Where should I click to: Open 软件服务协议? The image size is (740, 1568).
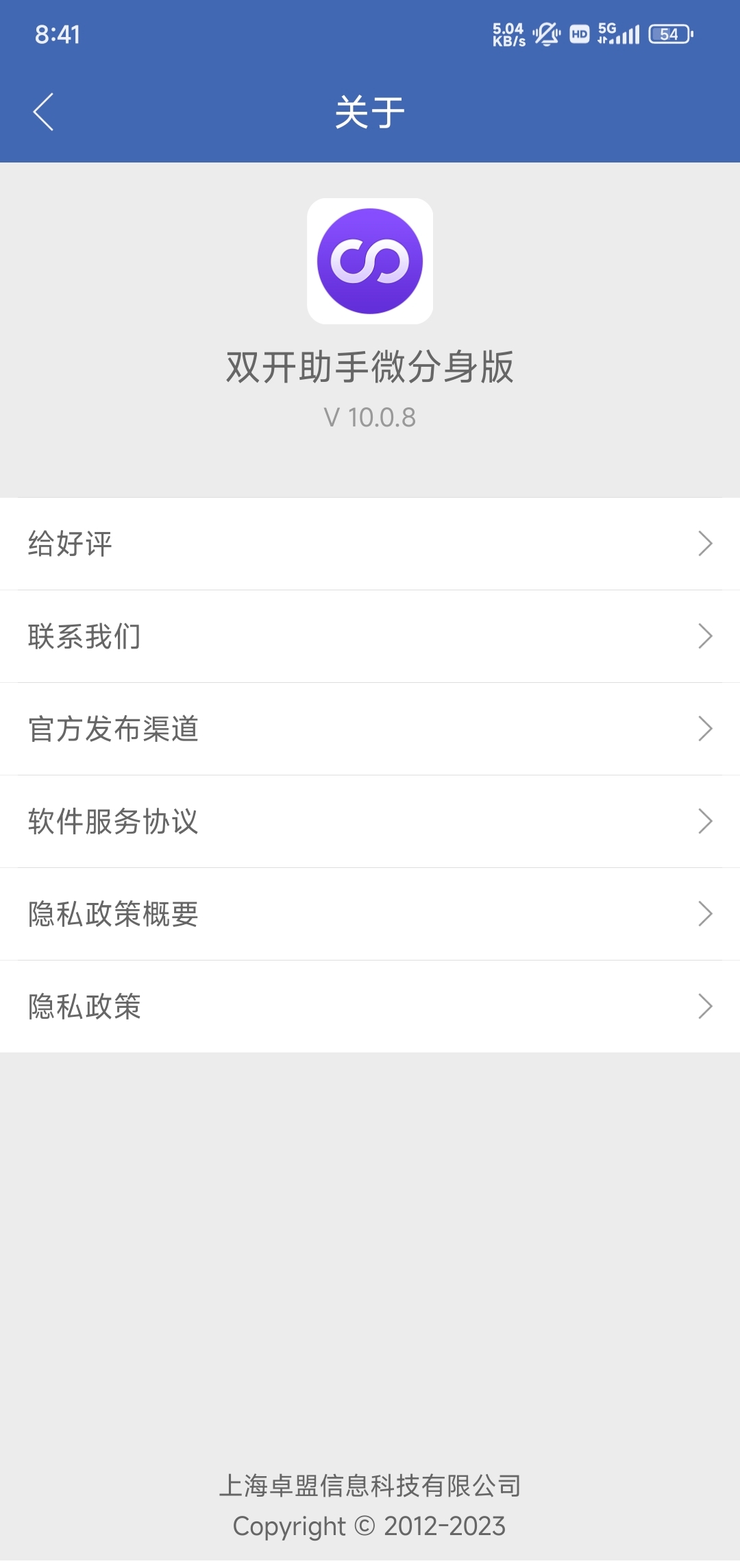pyautogui.click(x=370, y=821)
